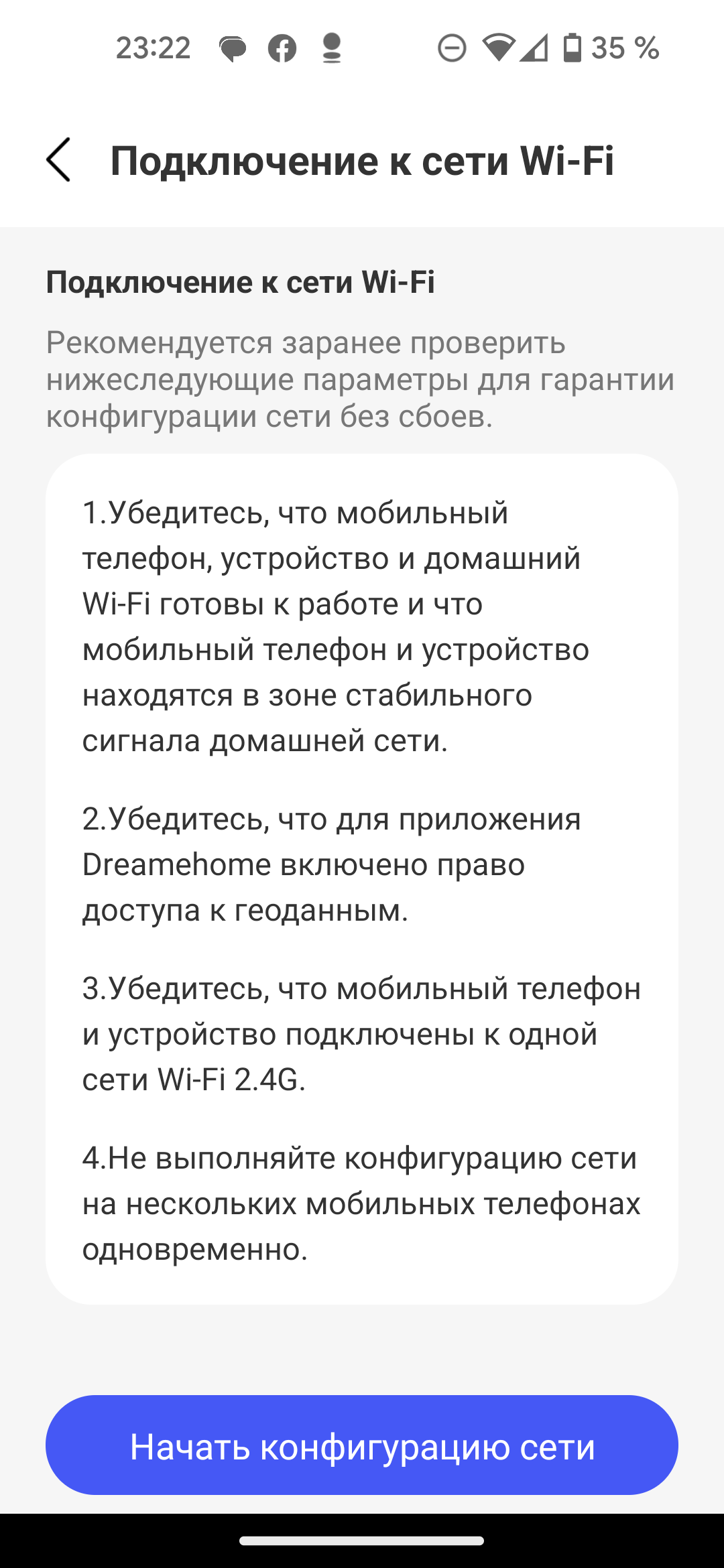The height and width of the screenshot is (1568, 724).
Task: Tap Начать конфигурацию сети button
Action: pyautogui.click(x=362, y=1445)
